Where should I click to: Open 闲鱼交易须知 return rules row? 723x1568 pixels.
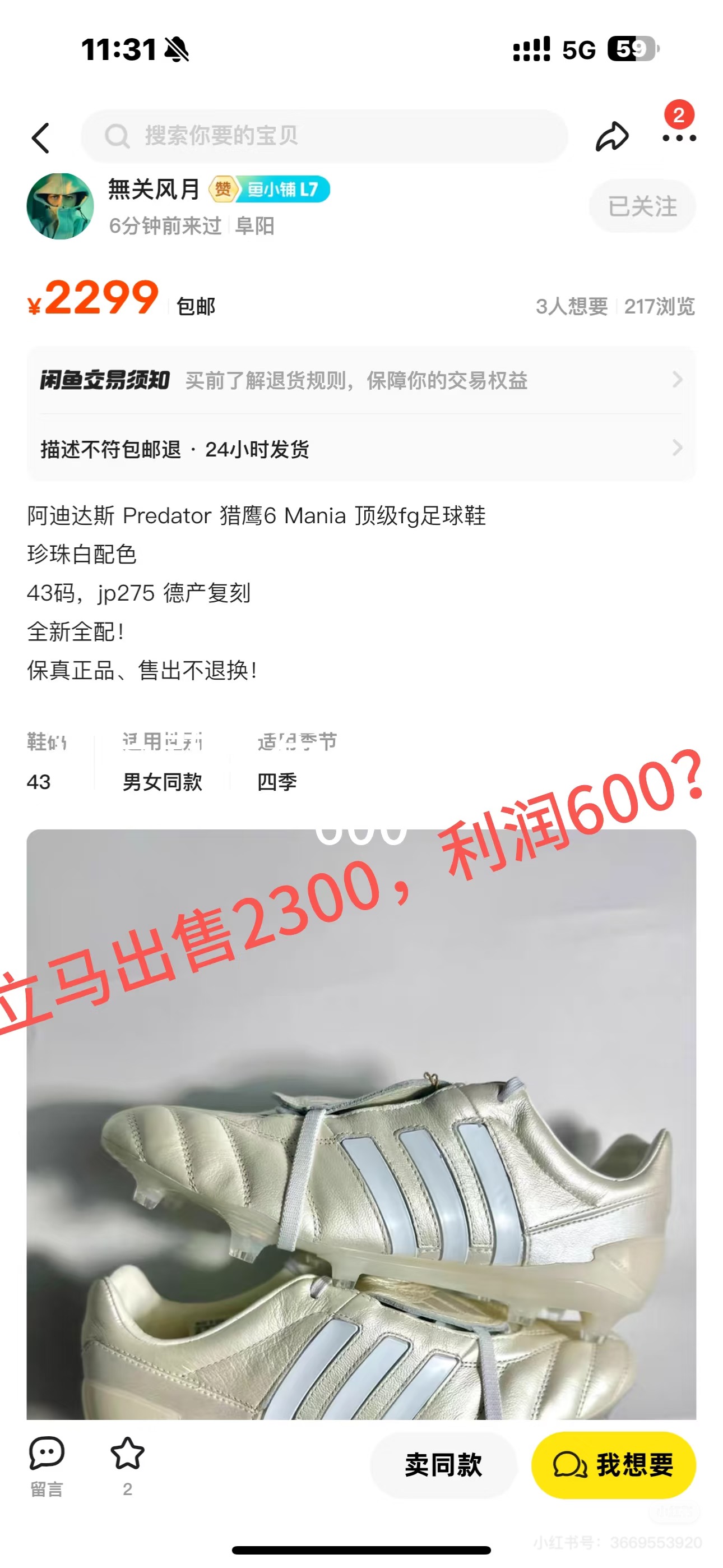pyautogui.click(x=361, y=380)
